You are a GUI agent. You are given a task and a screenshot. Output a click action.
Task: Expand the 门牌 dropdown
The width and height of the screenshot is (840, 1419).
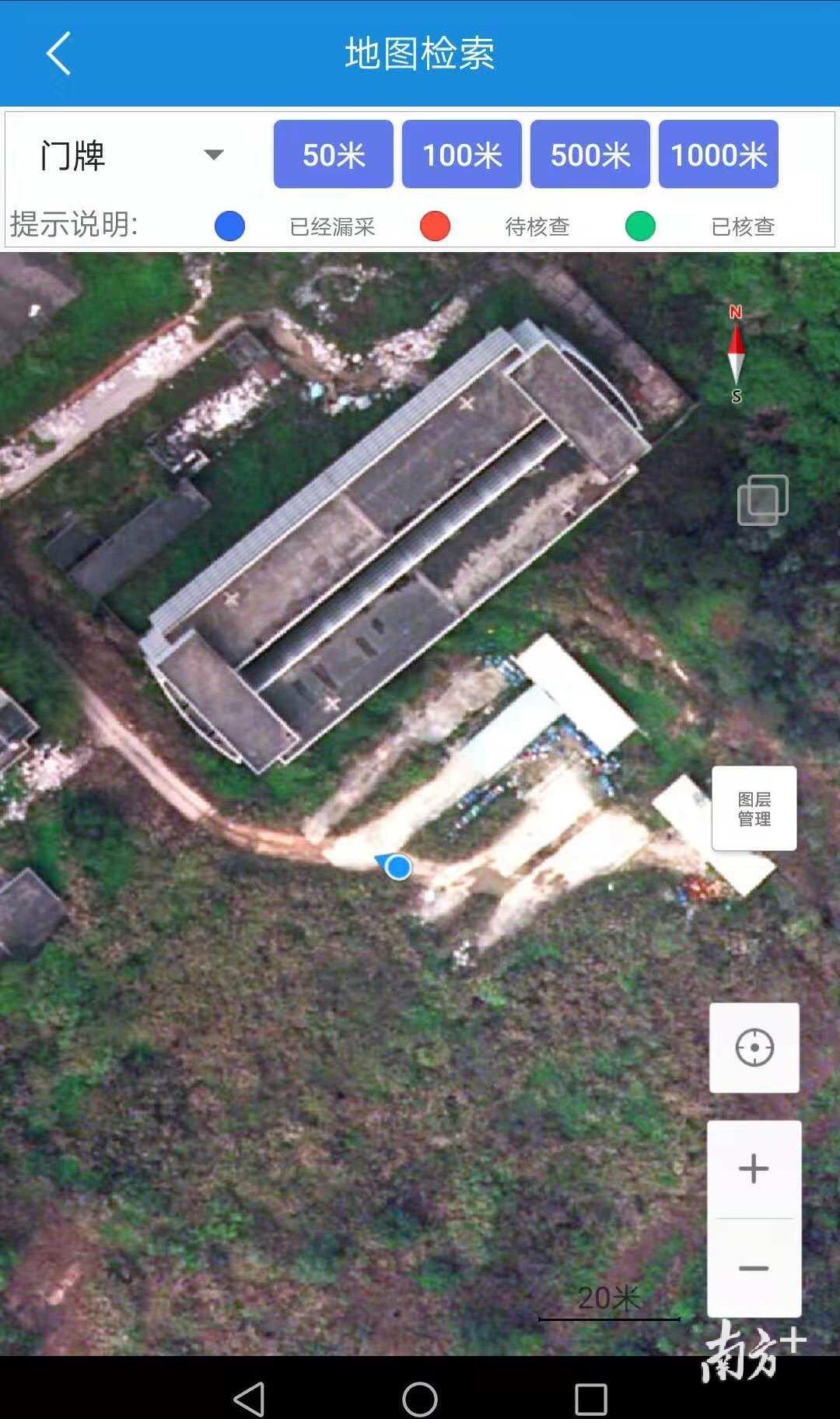[132, 155]
